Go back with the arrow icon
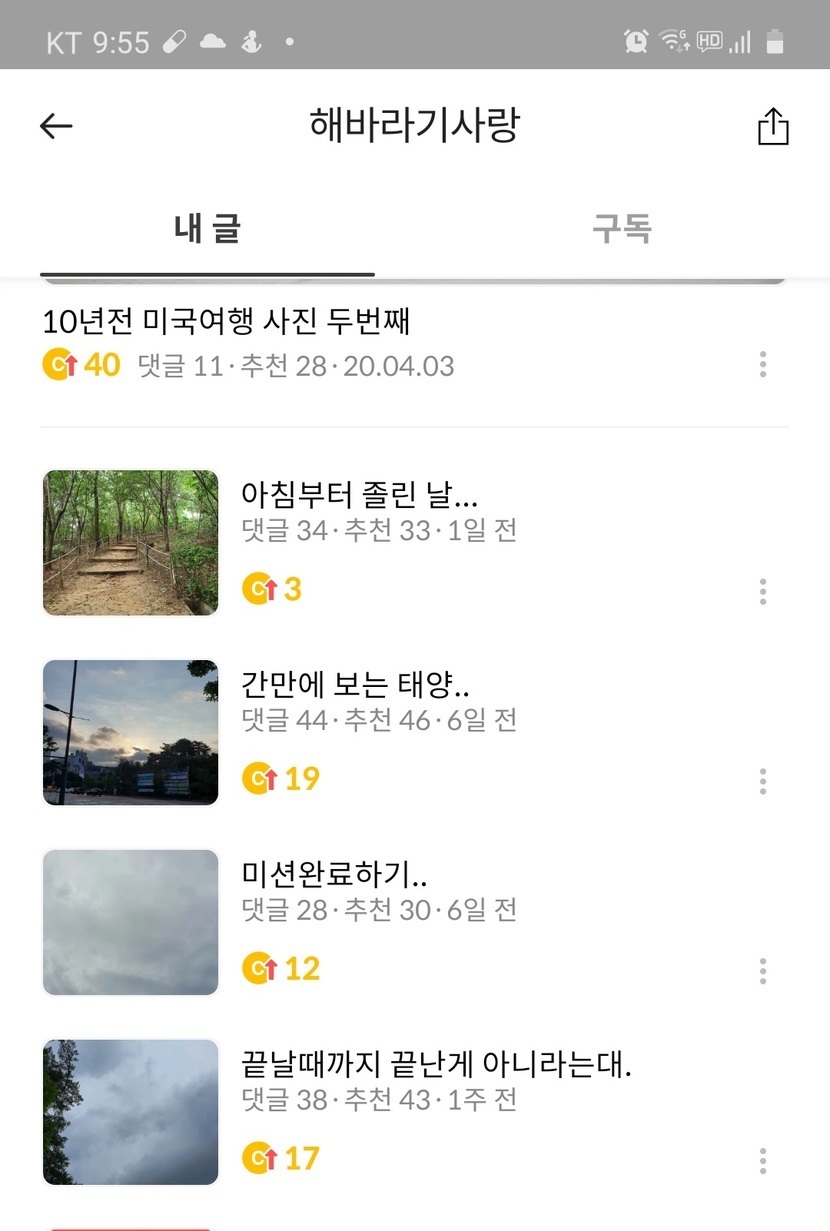 (x=56, y=126)
